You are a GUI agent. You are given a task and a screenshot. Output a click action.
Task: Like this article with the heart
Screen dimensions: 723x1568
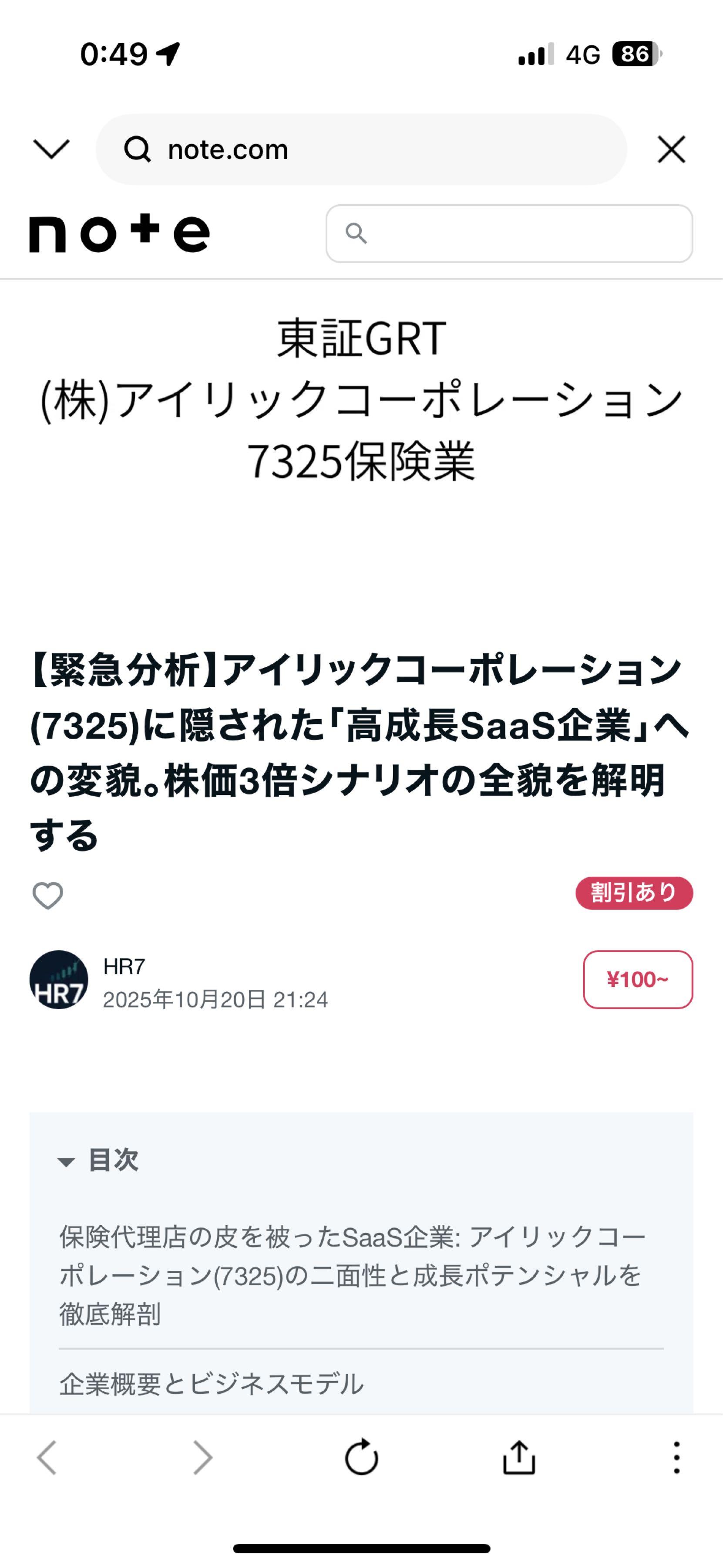click(x=47, y=896)
